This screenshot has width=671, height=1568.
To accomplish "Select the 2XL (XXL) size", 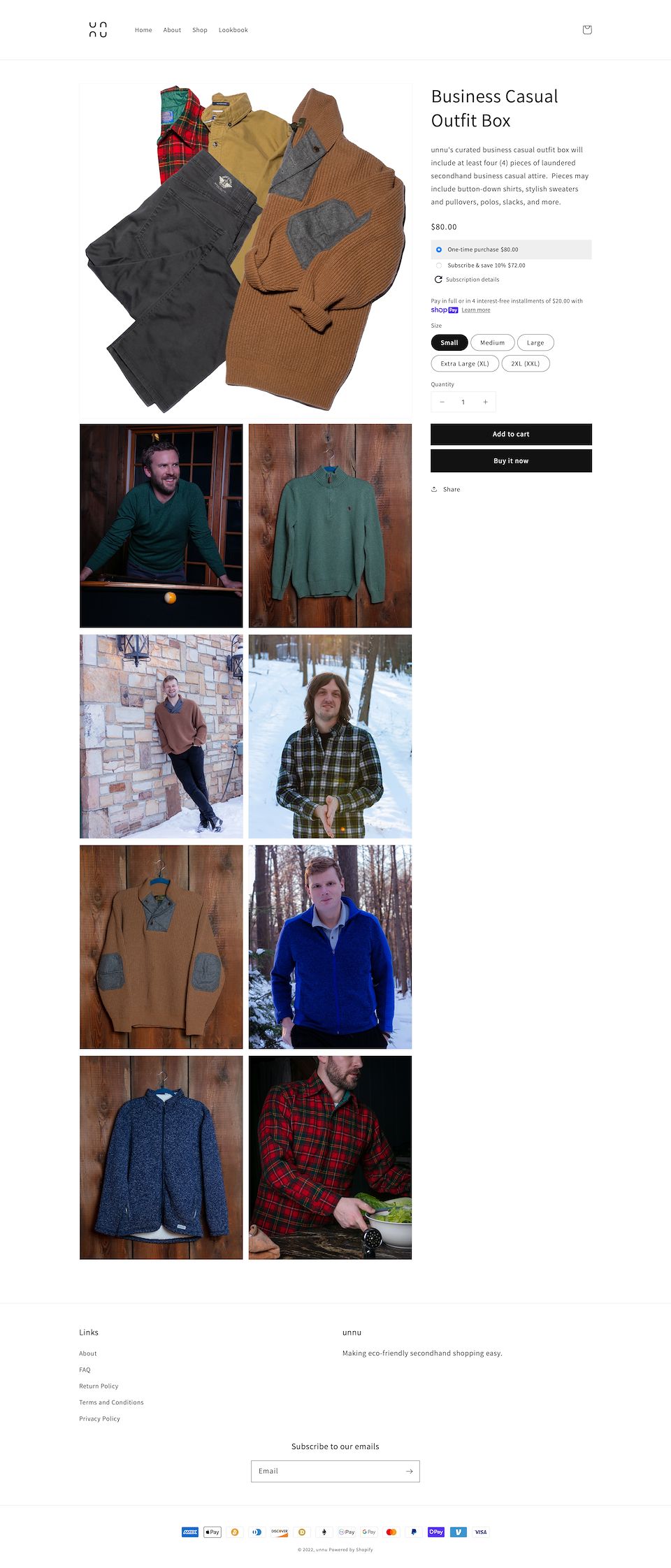I will [525, 363].
